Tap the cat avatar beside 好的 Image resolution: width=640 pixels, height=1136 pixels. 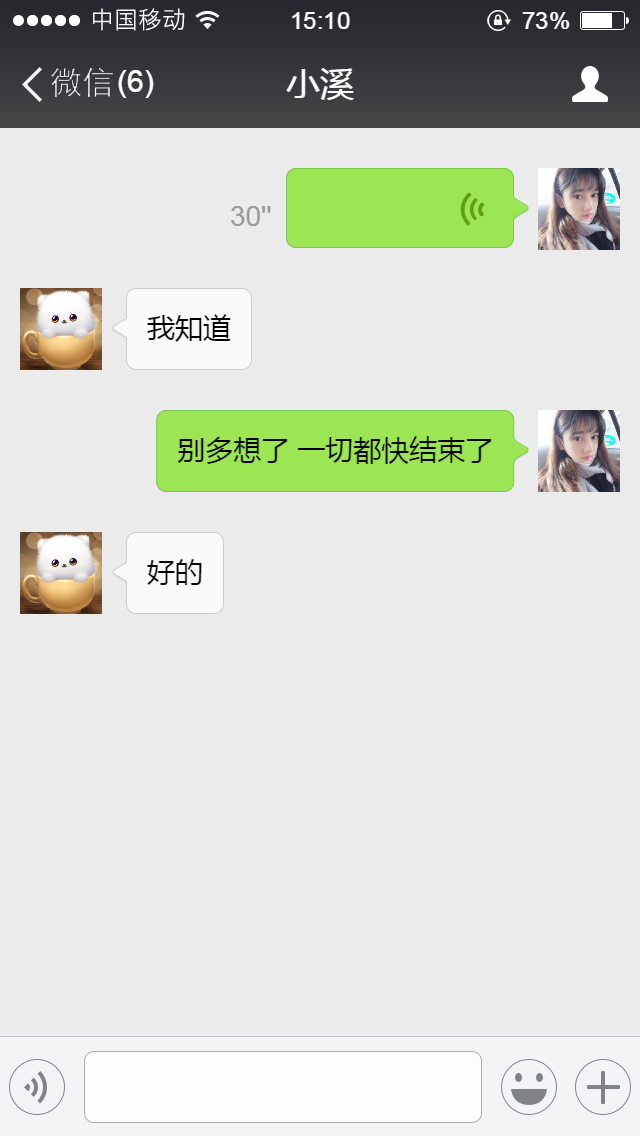point(61,573)
